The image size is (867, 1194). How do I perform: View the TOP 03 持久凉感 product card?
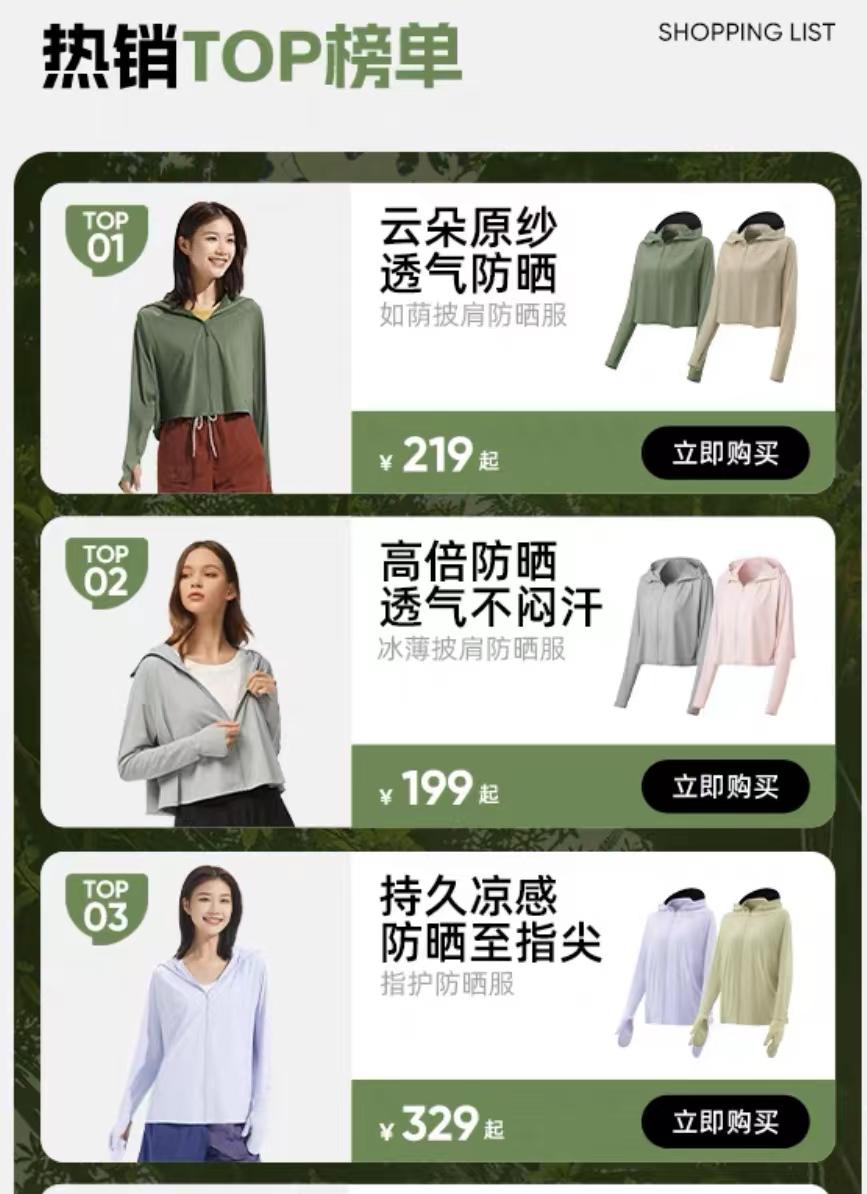(438, 1007)
